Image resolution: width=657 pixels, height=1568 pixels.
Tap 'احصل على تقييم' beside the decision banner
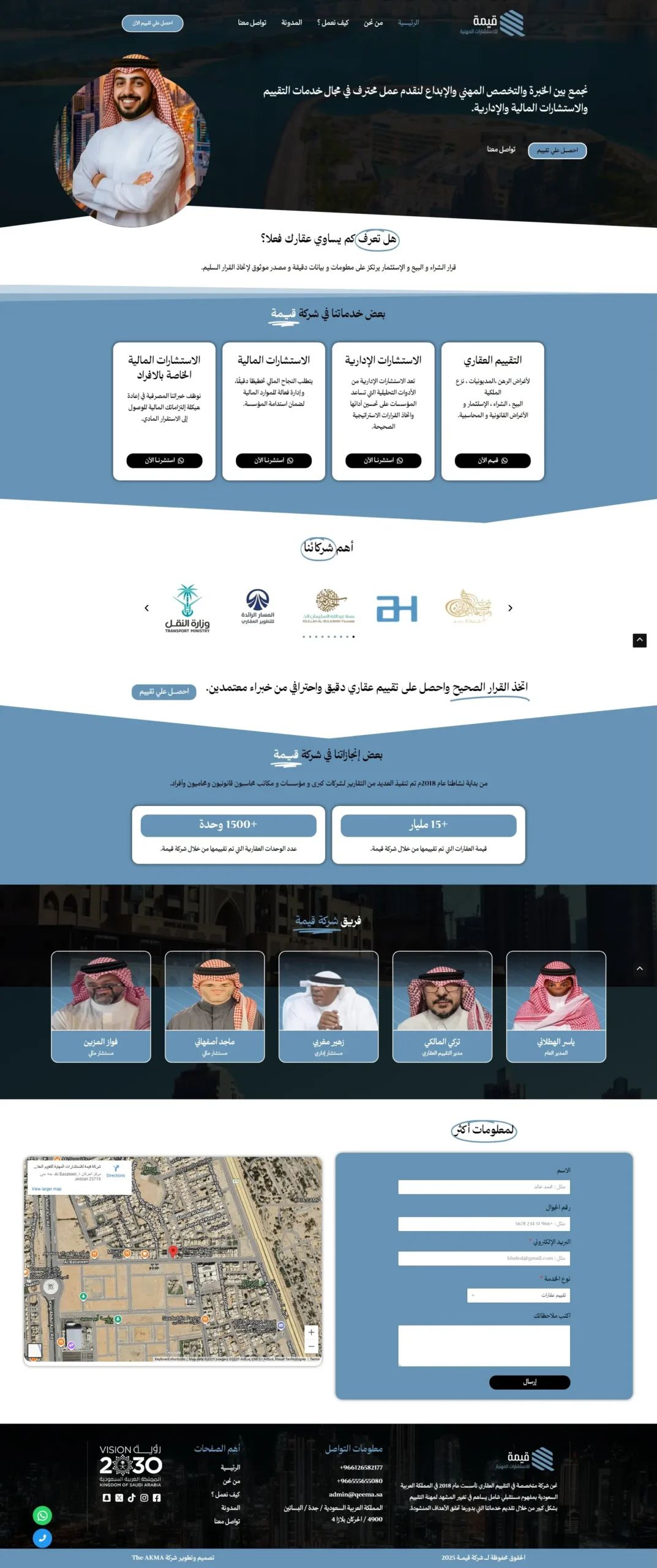click(x=164, y=692)
